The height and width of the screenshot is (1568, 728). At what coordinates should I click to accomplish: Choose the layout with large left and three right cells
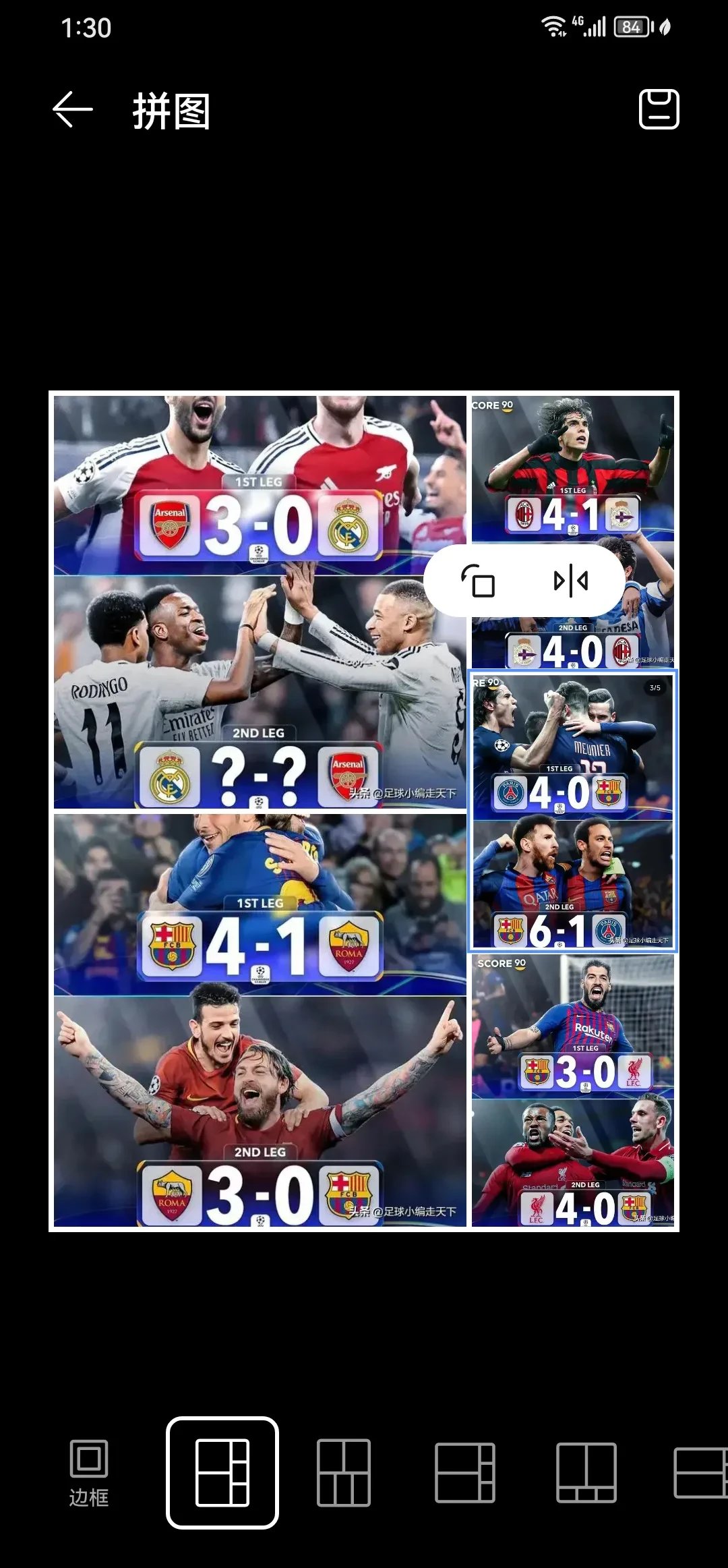(465, 1472)
